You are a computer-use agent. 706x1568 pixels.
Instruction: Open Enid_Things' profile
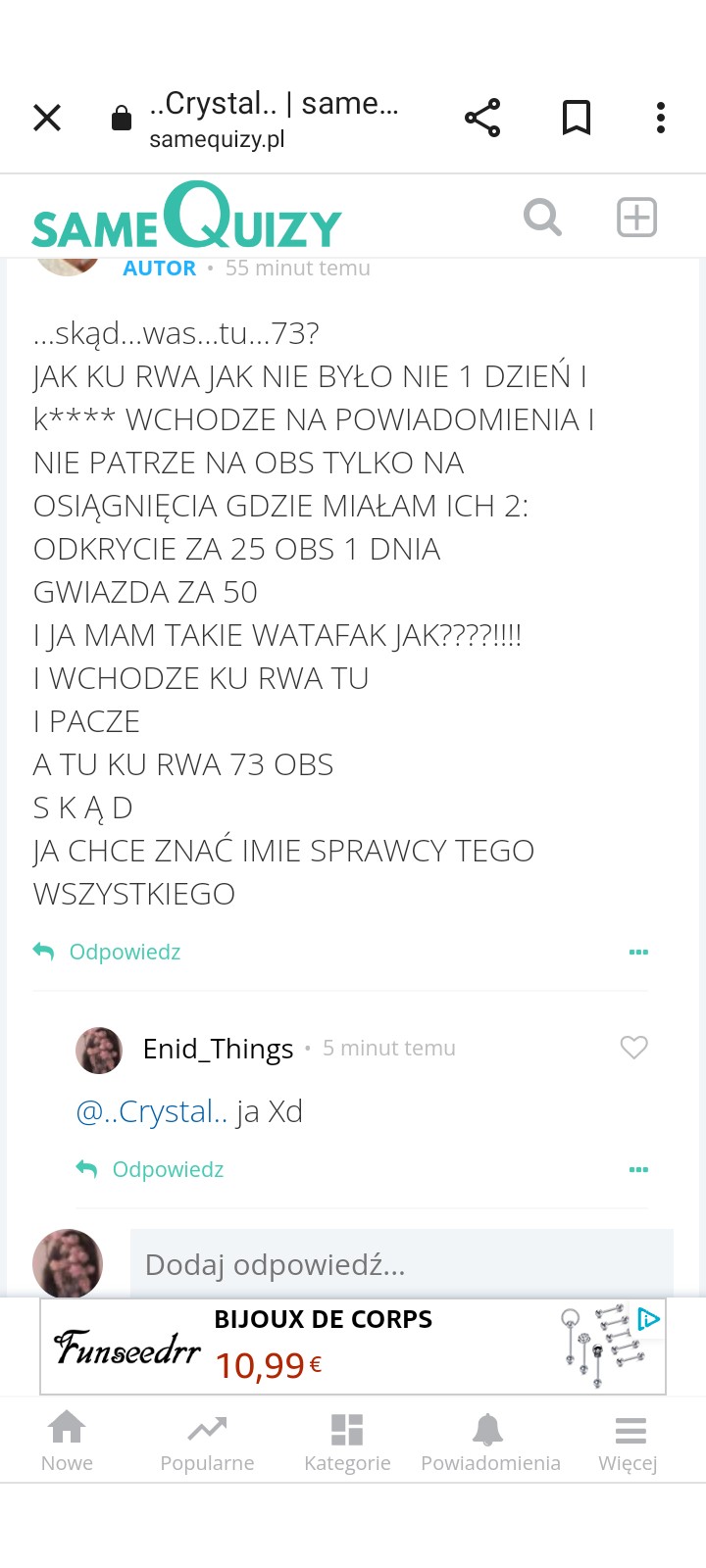click(x=218, y=1049)
